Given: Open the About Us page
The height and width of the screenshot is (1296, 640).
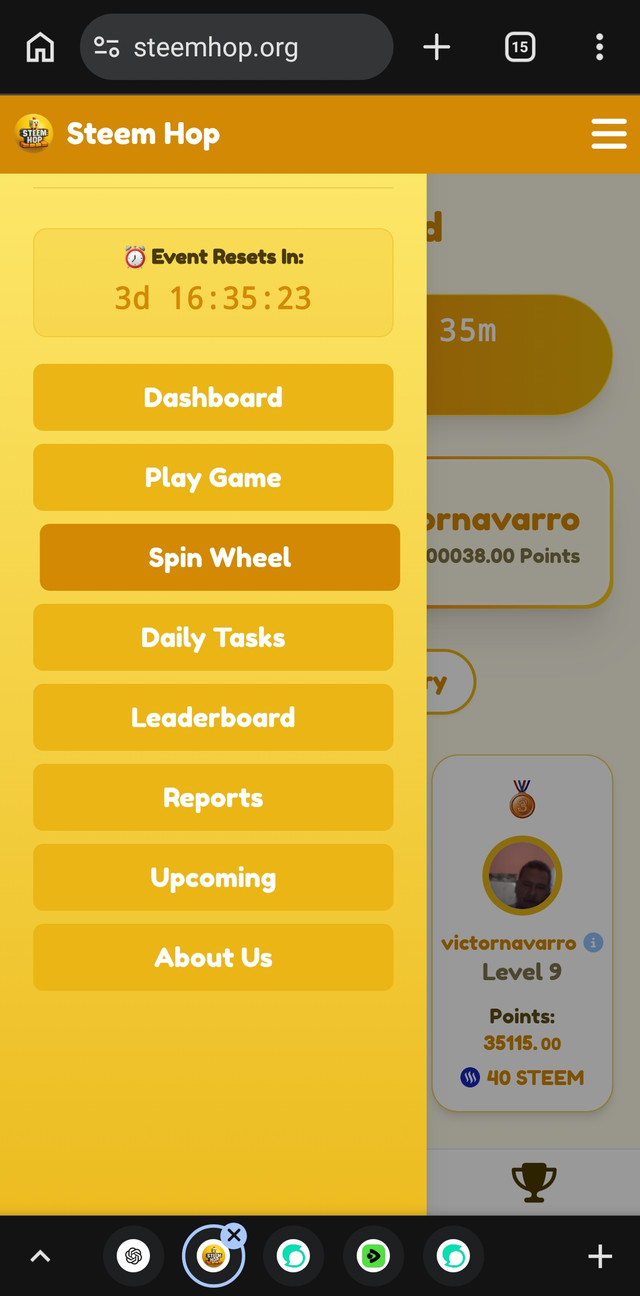Looking at the screenshot, I should pos(213,957).
